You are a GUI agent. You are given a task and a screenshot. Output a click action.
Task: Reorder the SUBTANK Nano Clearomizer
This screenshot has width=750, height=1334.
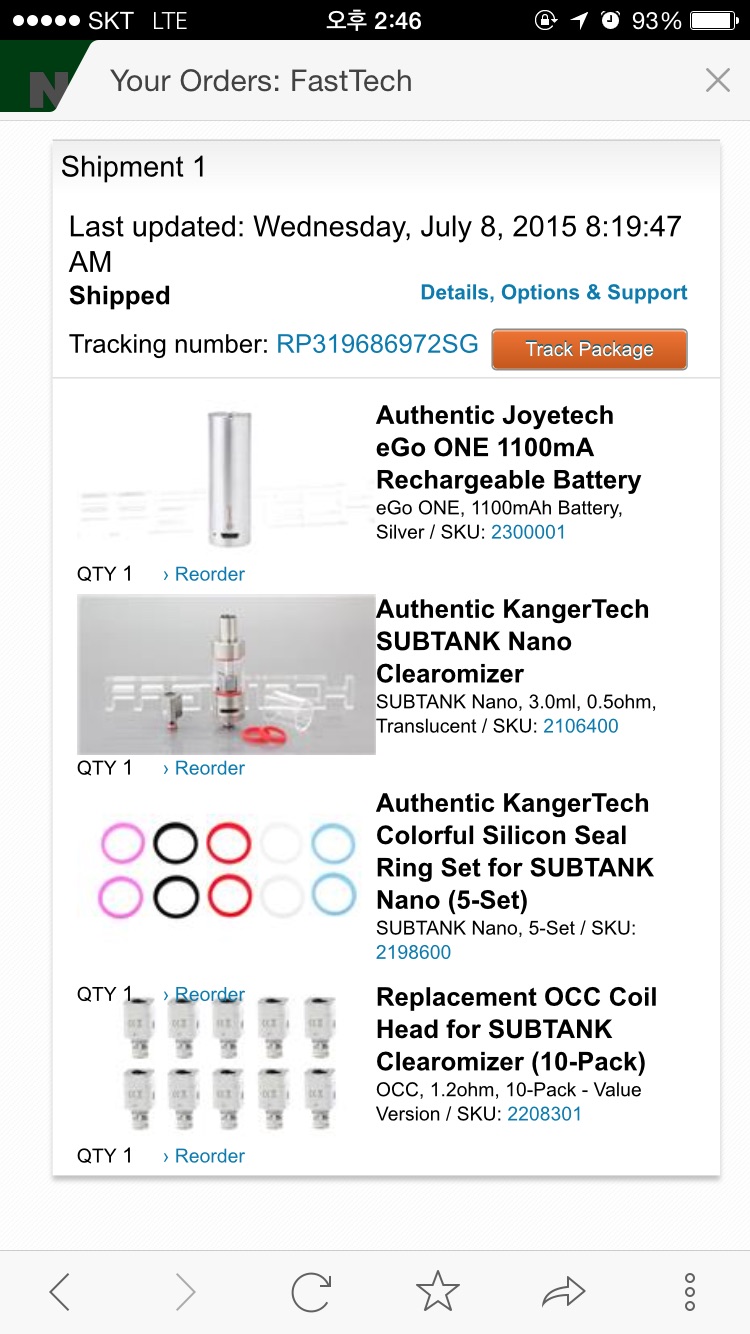pyautogui.click(x=208, y=768)
